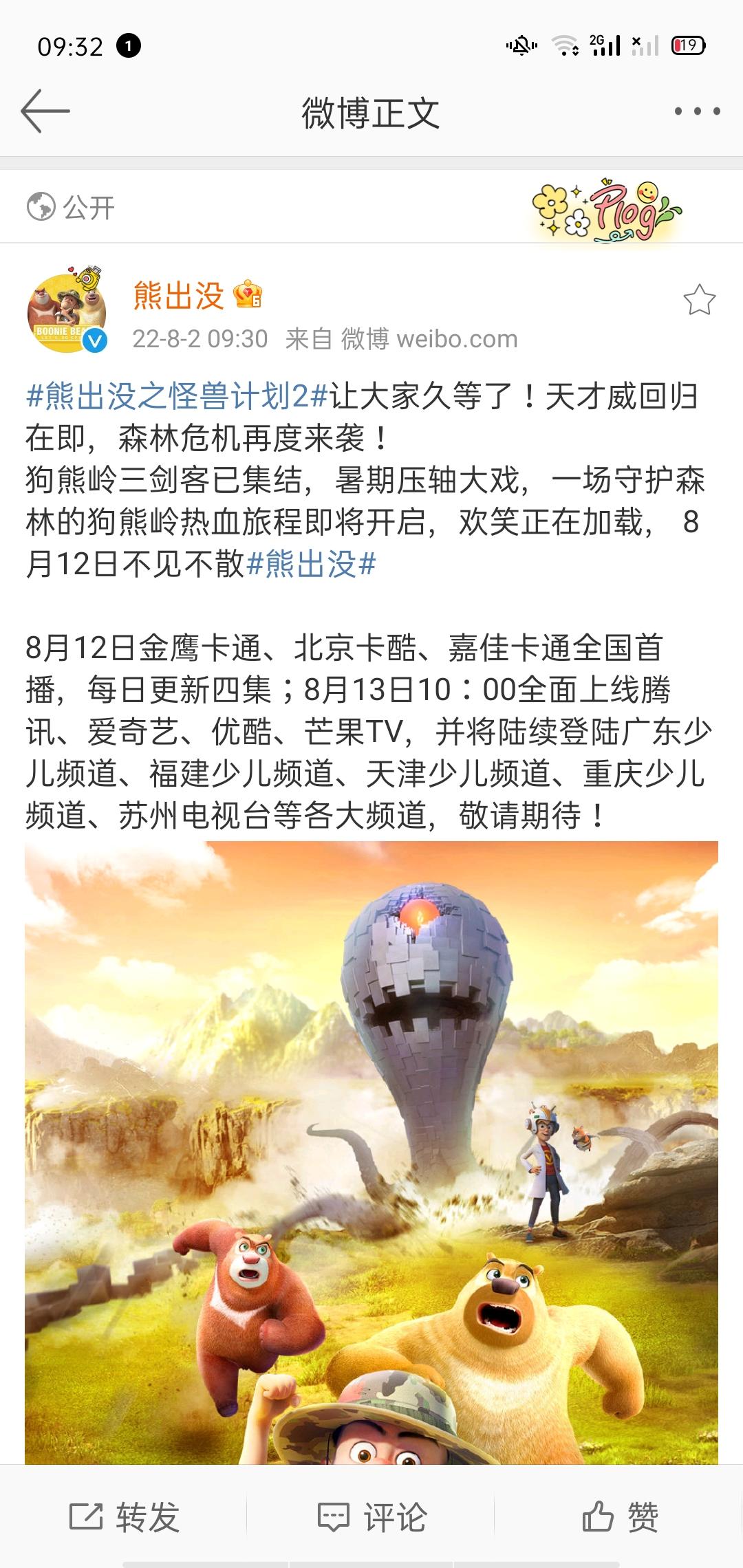Open the 熊出没 username link
Image resolution: width=743 pixels, height=1568 pixels.
click(x=179, y=296)
